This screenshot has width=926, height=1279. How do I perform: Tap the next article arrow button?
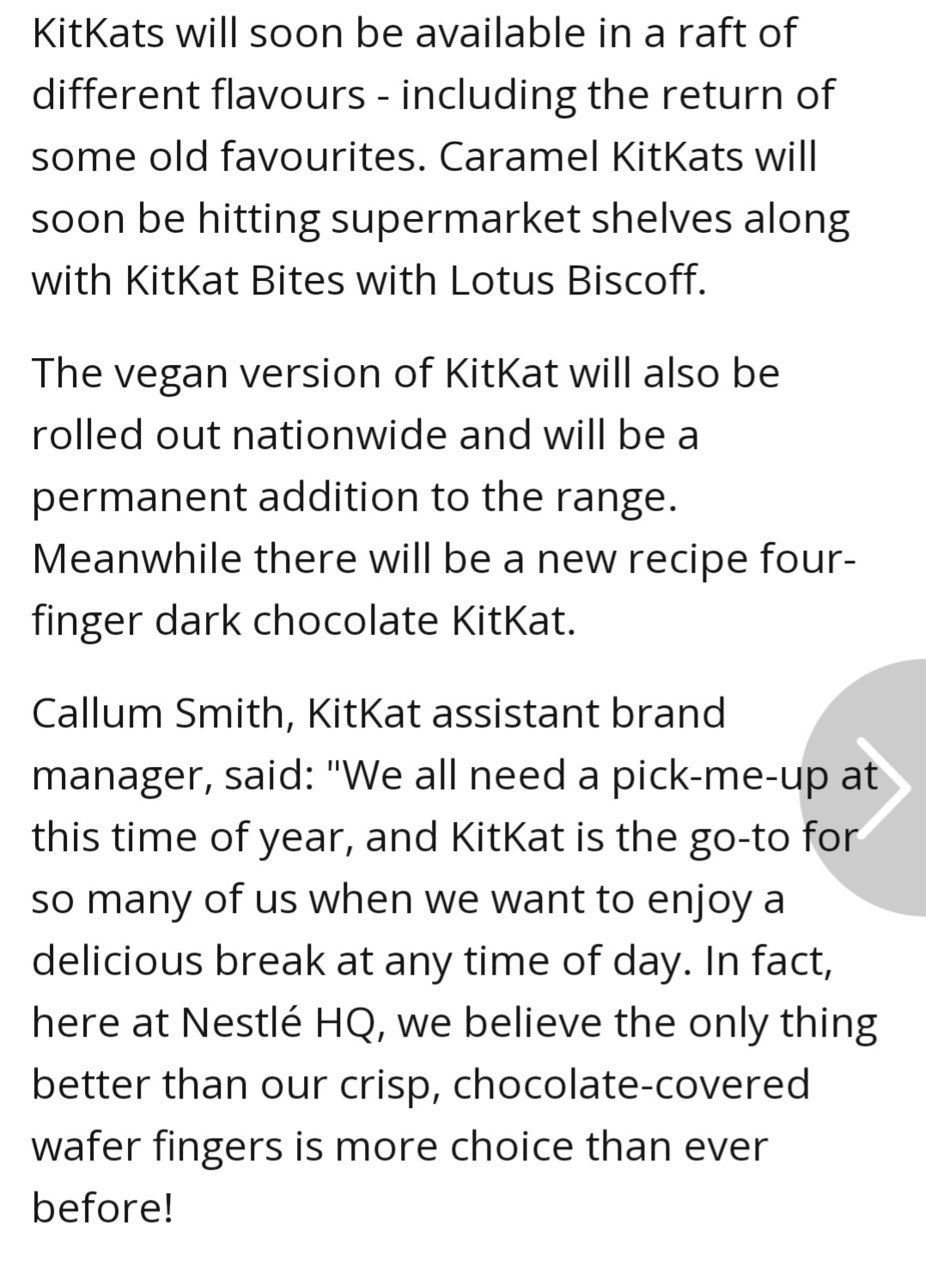[x=880, y=787]
